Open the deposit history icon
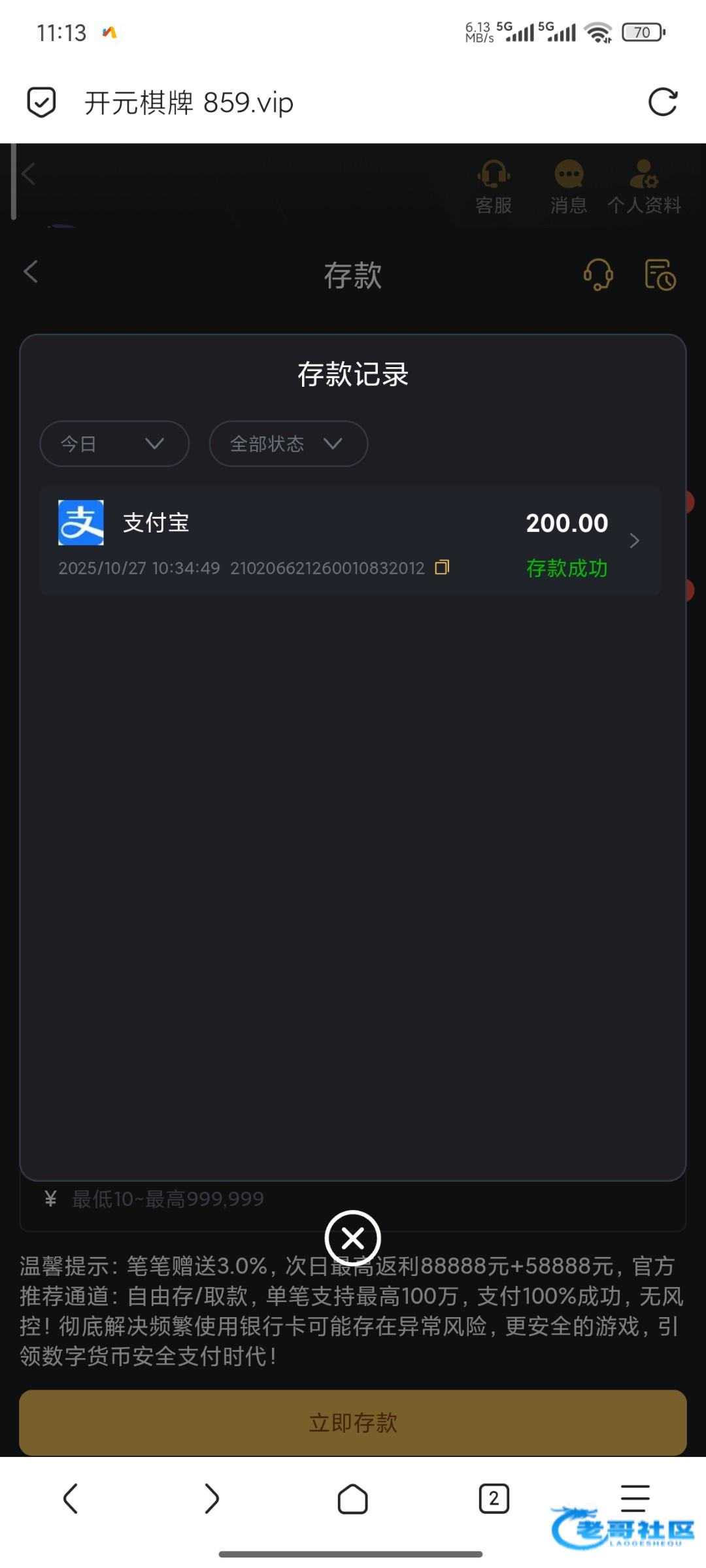The image size is (706, 1568). tap(660, 274)
